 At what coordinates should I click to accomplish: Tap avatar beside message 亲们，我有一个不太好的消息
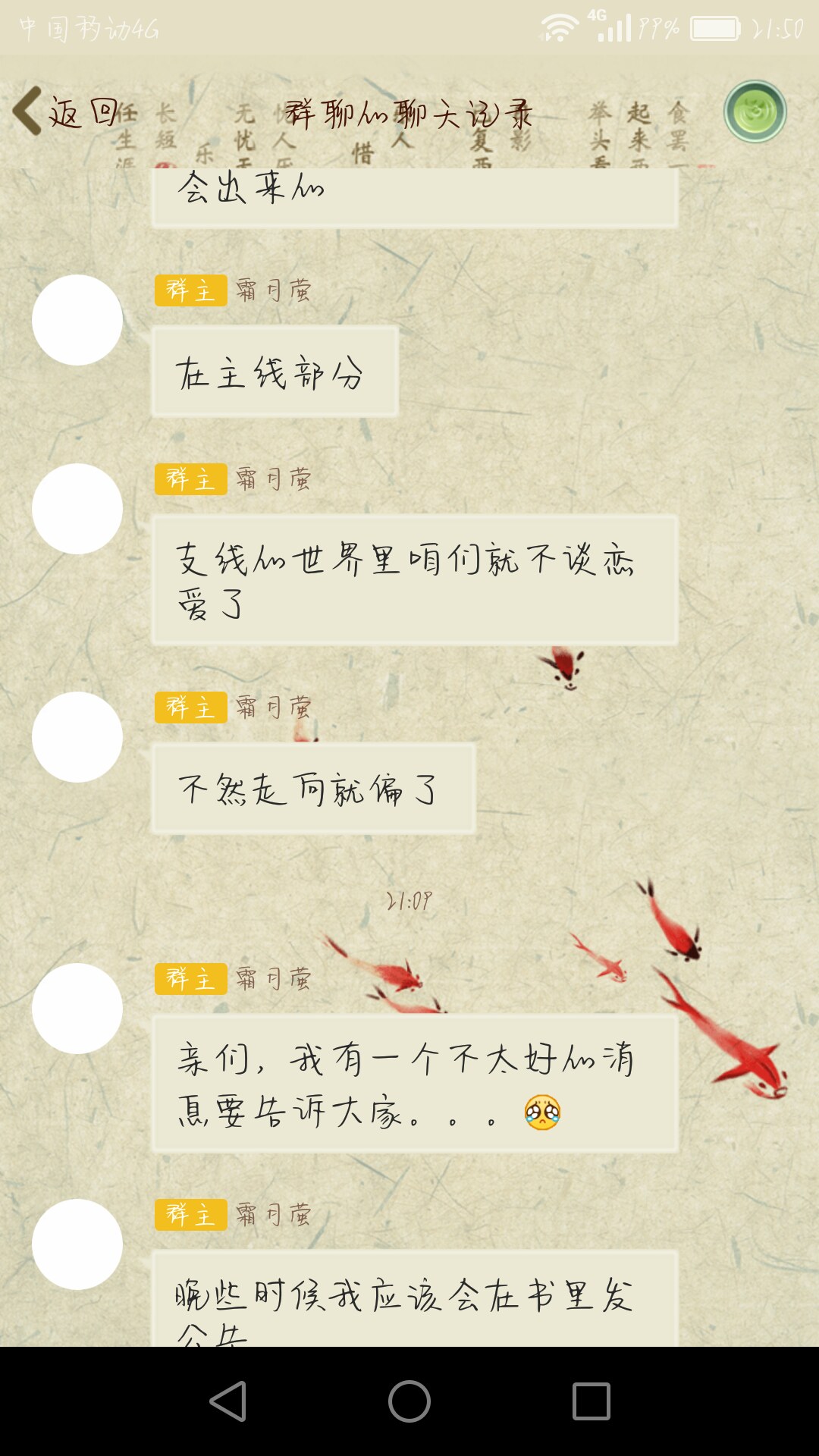click(x=77, y=1009)
